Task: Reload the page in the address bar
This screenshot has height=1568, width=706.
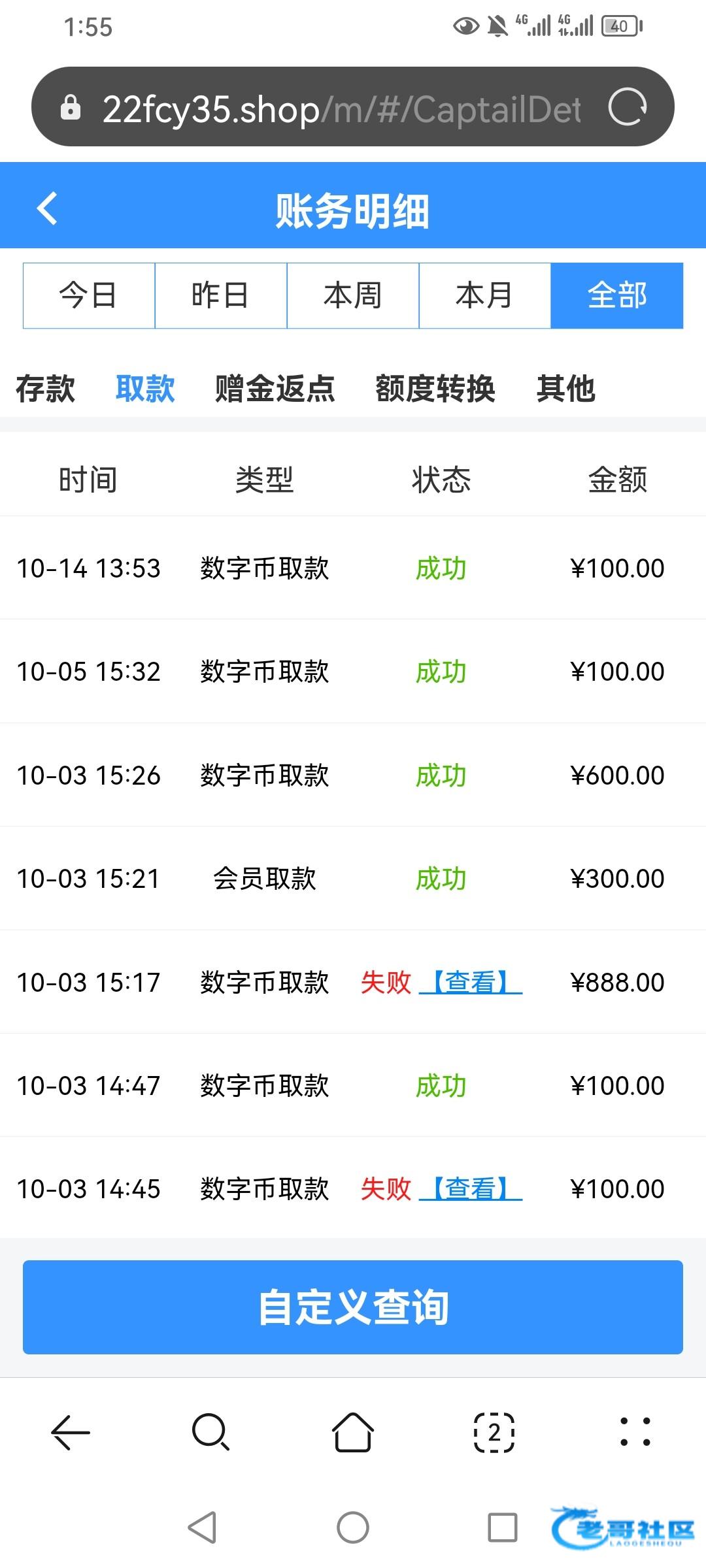Action: 627,107
